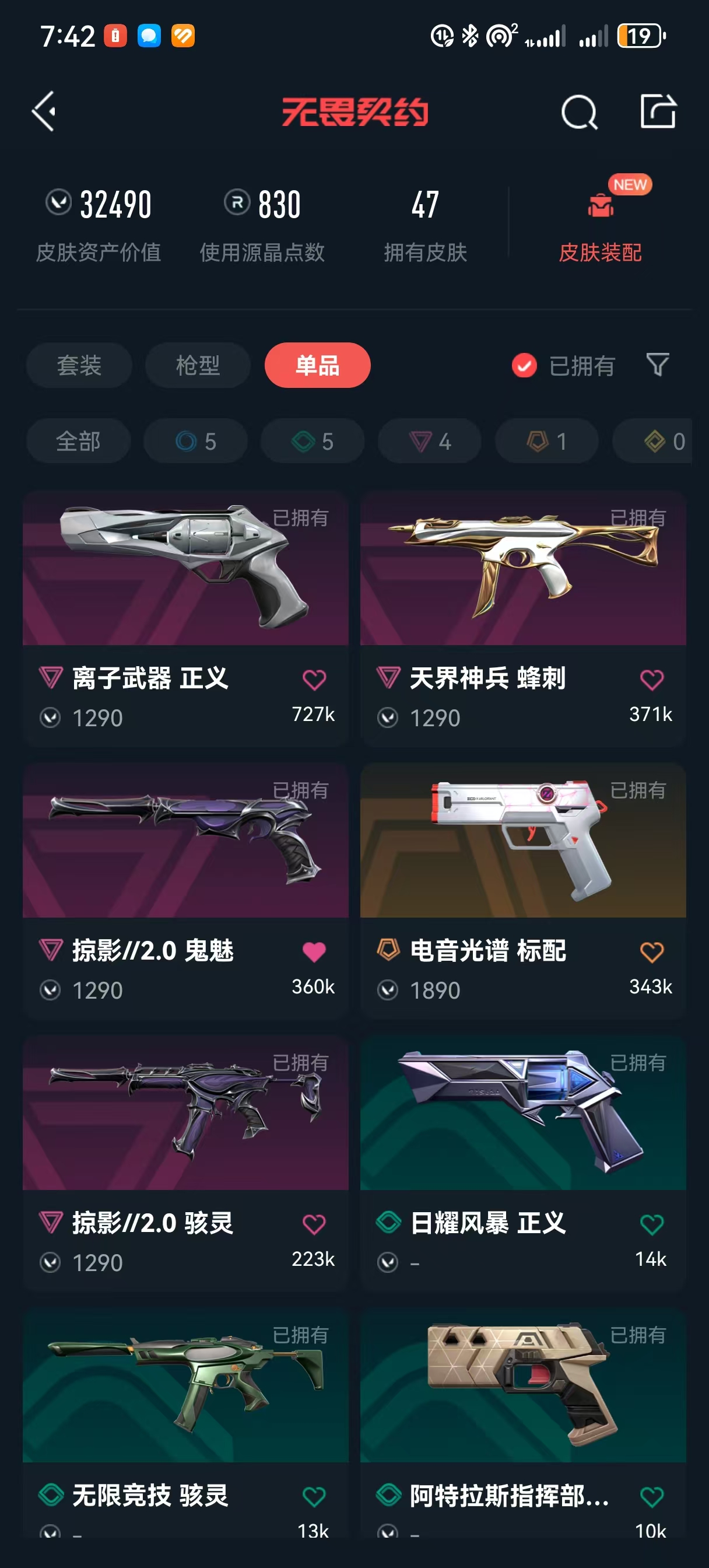Filter by the green diamond tier chip
Viewport: 709px width, 1568px height.
tap(313, 442)
